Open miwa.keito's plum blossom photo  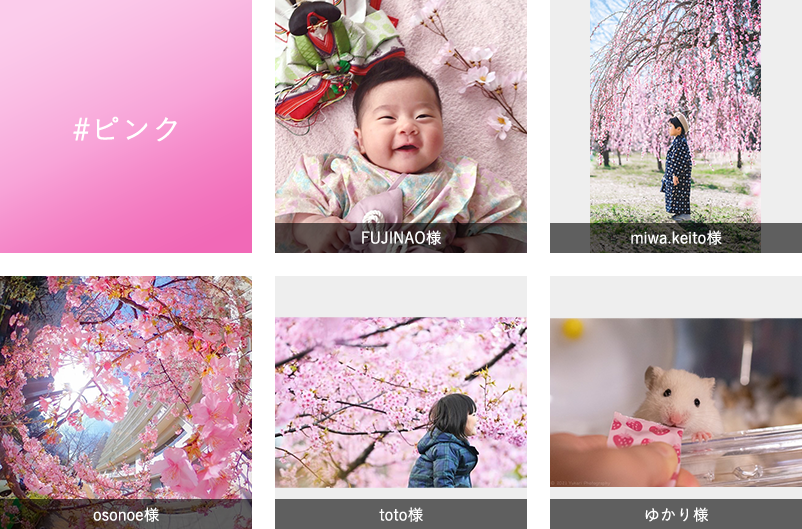pyautogui.click(x=675, y=112)
